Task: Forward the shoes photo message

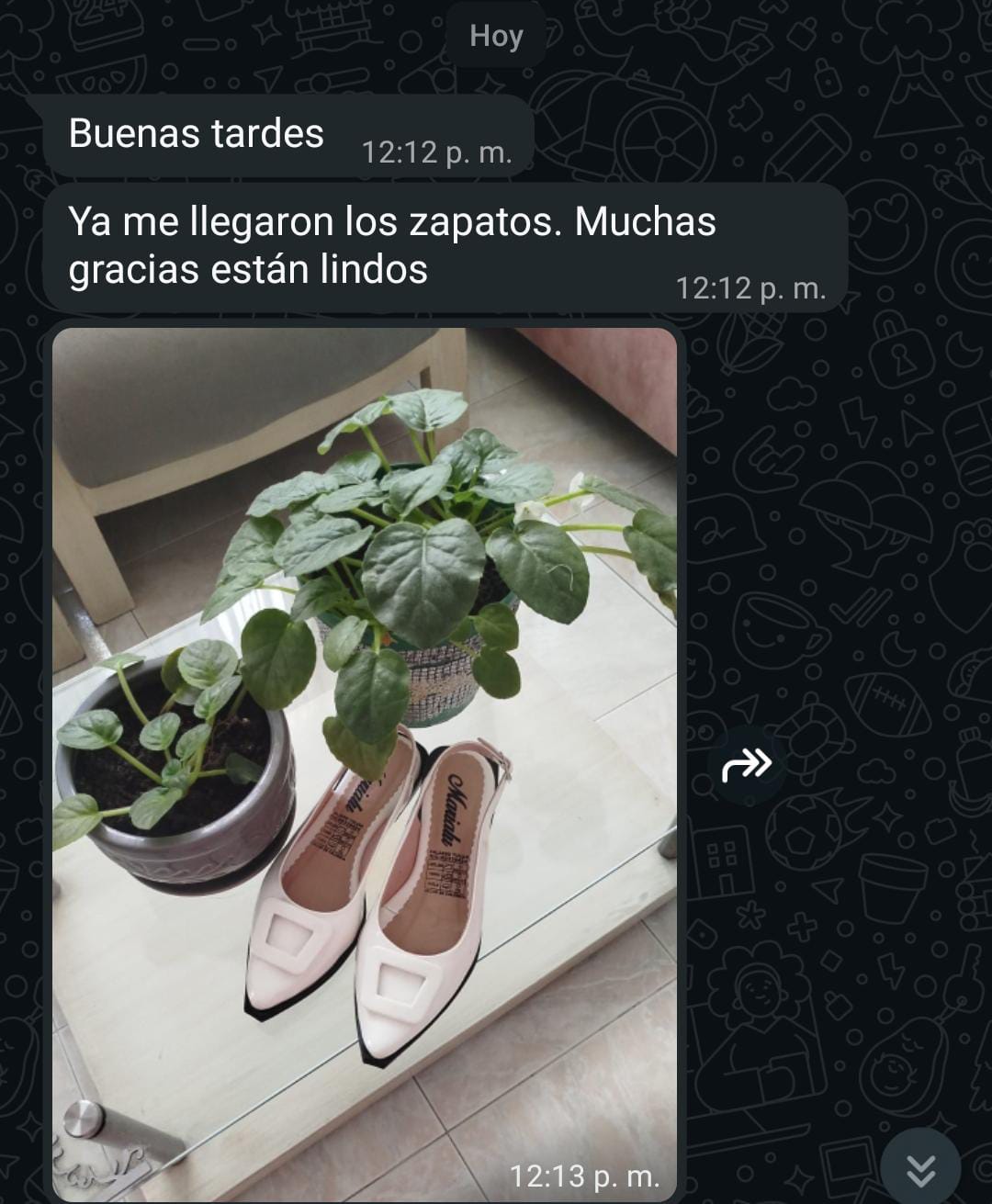Action: [747, 764]
